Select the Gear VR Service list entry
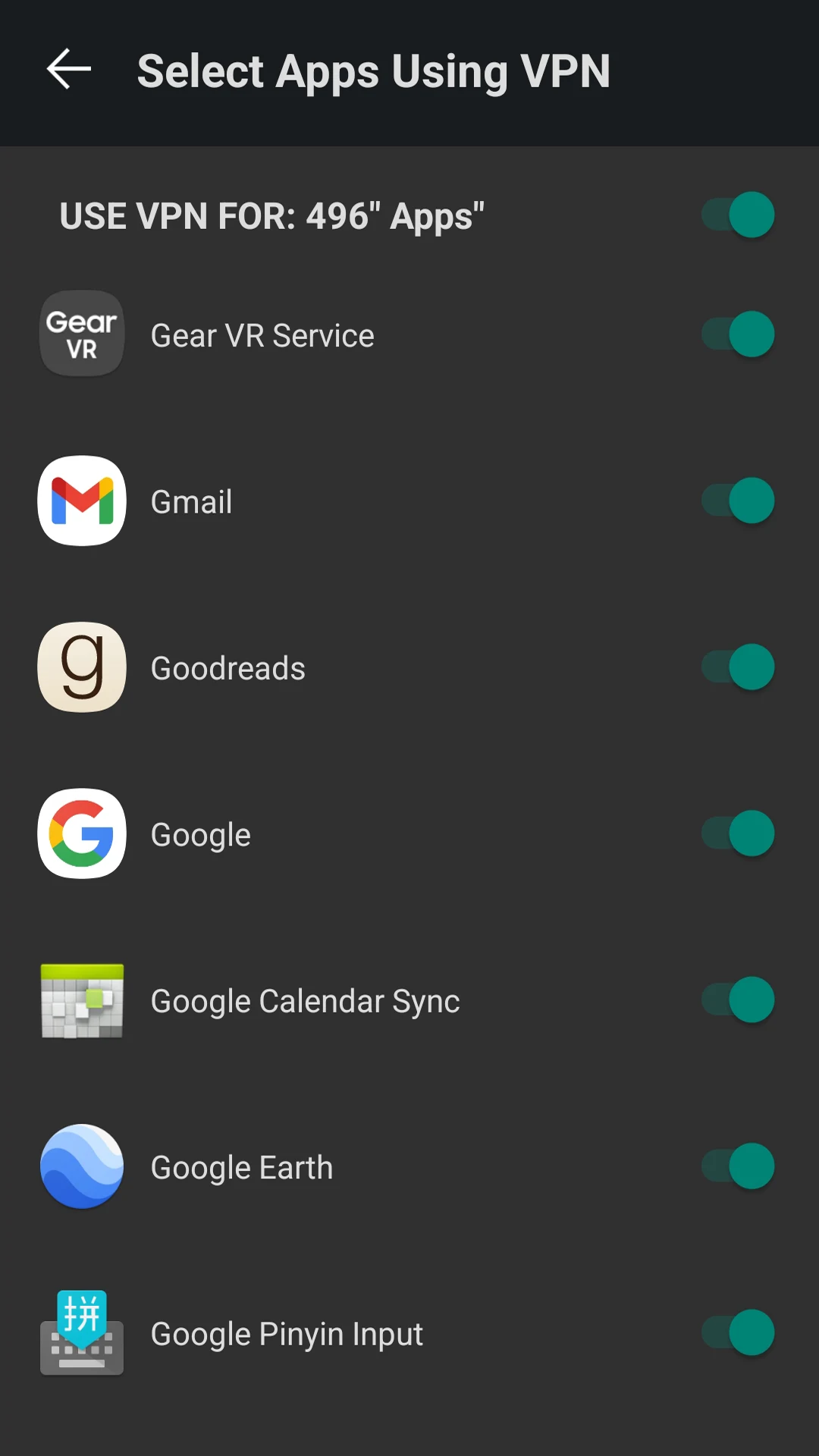The image size is (819, 1456). pos(262,334)
